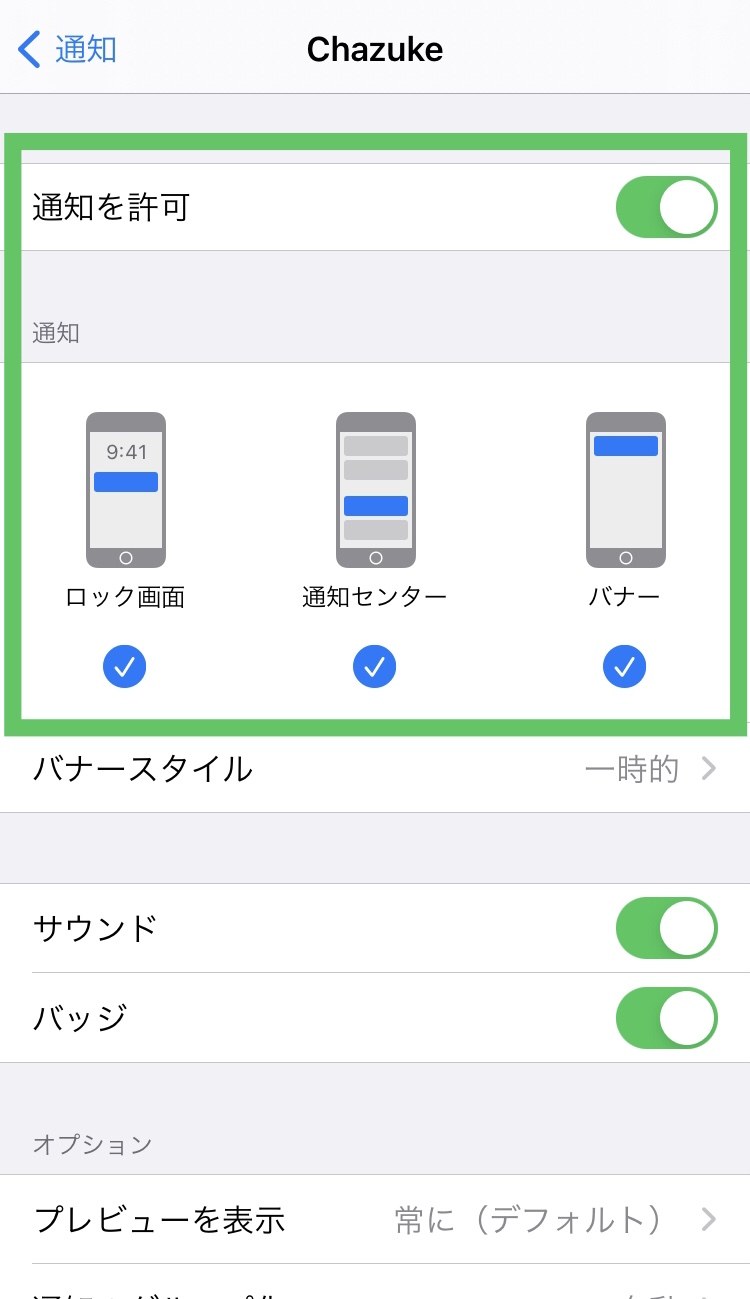Uncheck the 通知センター alert option
750x1299 pixels.
[x=375, y=667]
